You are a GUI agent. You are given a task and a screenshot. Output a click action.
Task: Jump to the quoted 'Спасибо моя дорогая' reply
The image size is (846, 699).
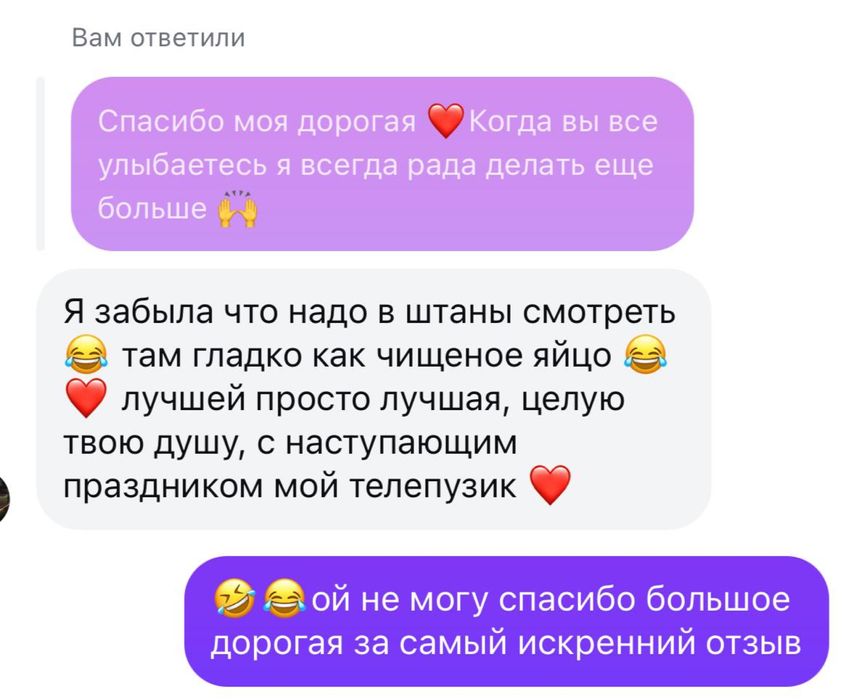380,164
